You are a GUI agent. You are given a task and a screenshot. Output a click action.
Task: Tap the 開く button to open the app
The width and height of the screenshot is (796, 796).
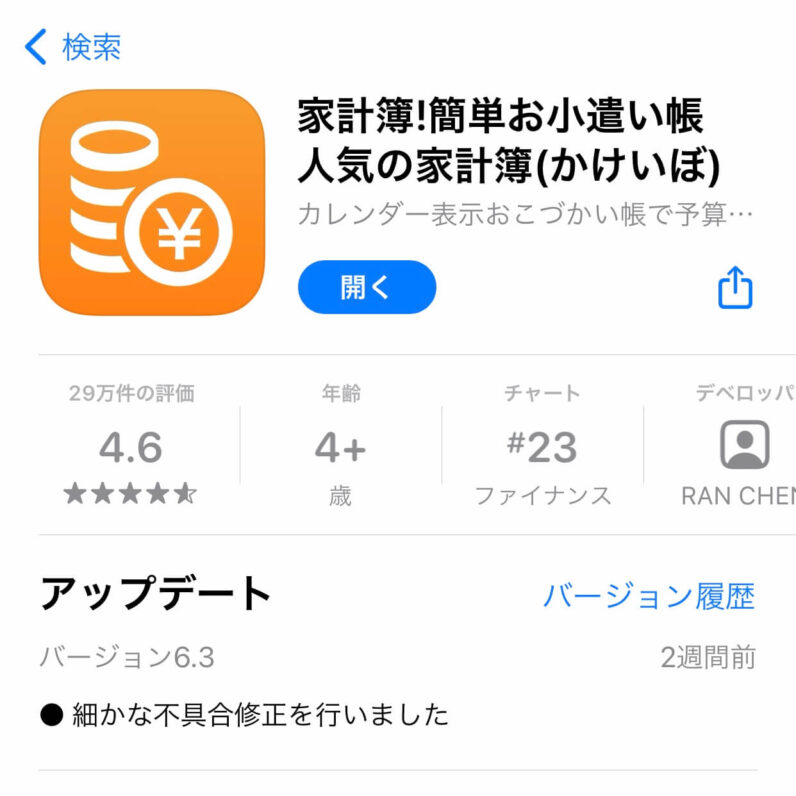pyautogui.click(x=366, y=288)
